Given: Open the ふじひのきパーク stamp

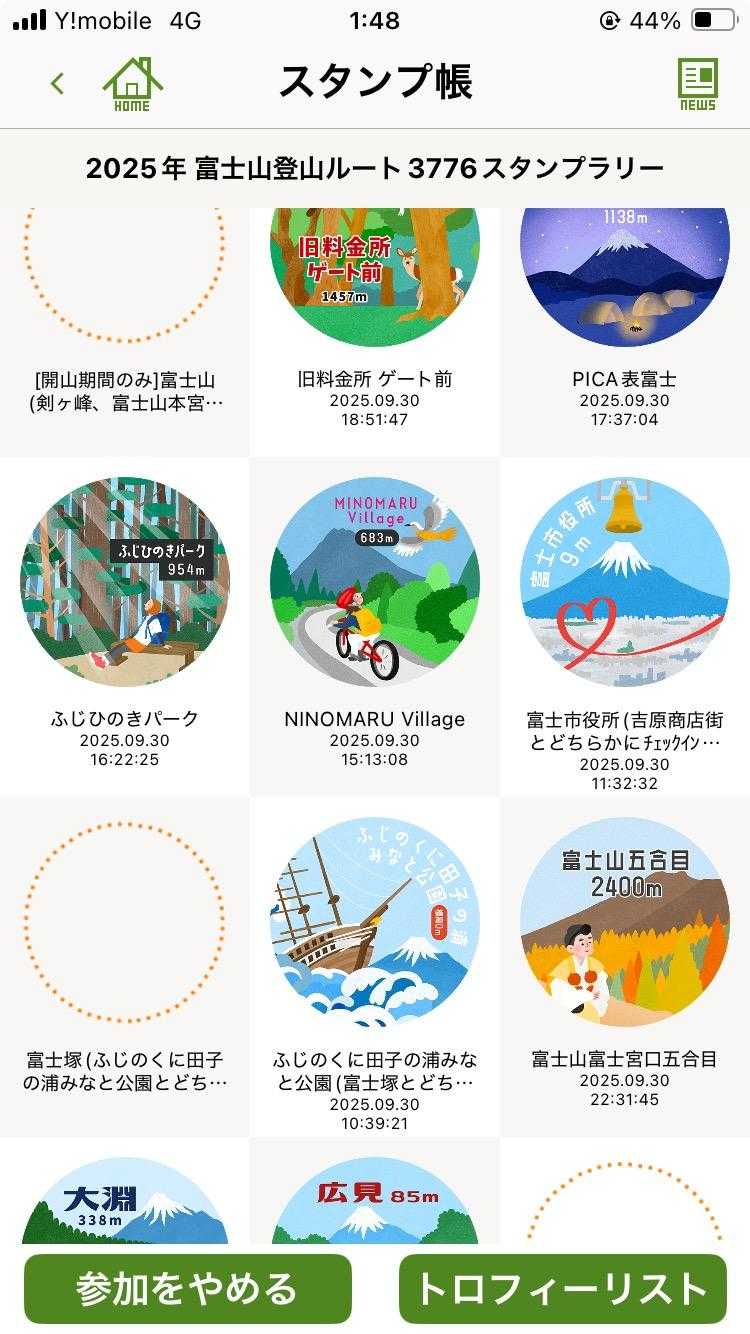Looking at the screenshot, I should (125, 582).
